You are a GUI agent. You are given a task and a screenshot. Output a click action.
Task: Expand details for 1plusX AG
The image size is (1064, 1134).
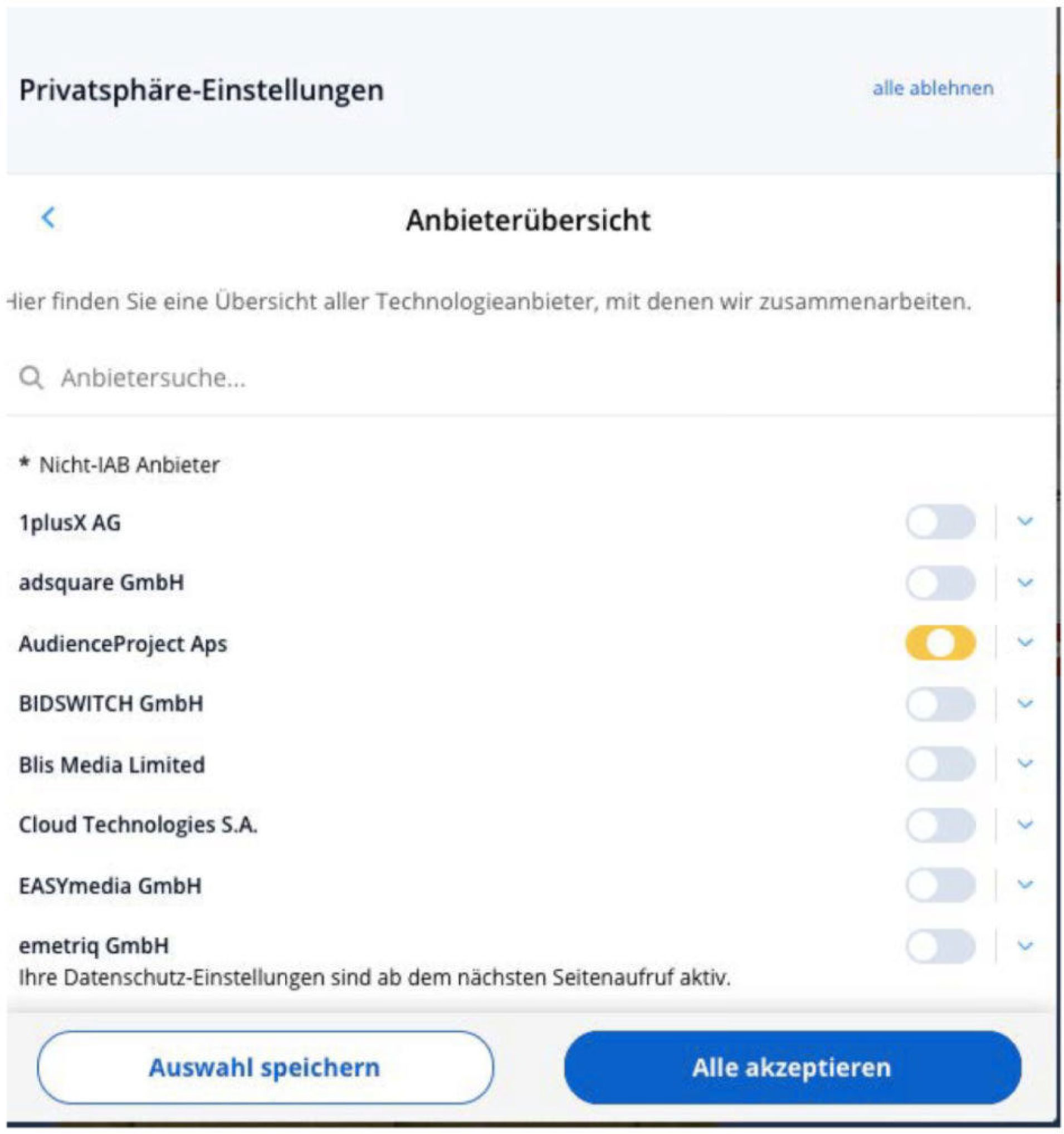(1024, 521)
